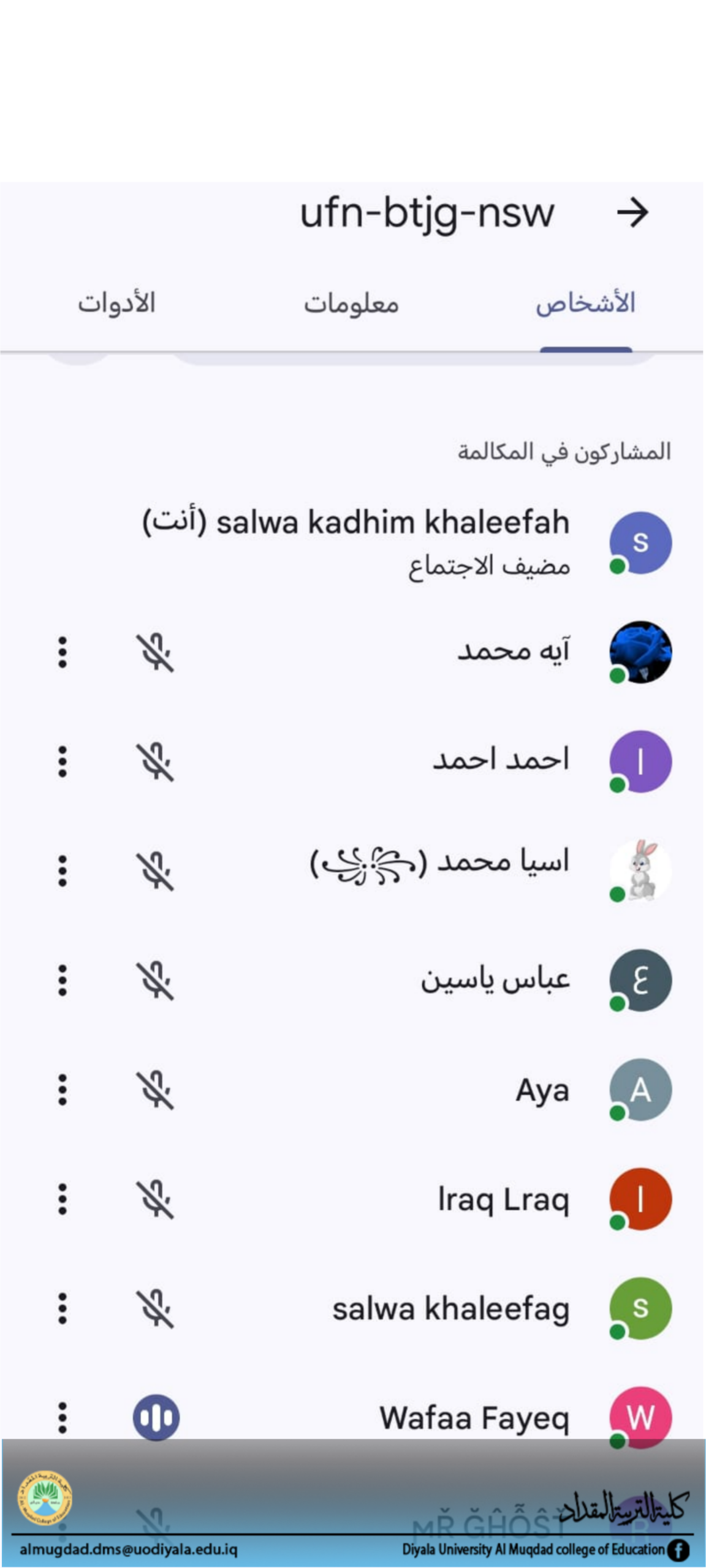Open options menu for Wafaa Fayeq
Screen dimensions: 706x1568
(x=62, y=1418)
